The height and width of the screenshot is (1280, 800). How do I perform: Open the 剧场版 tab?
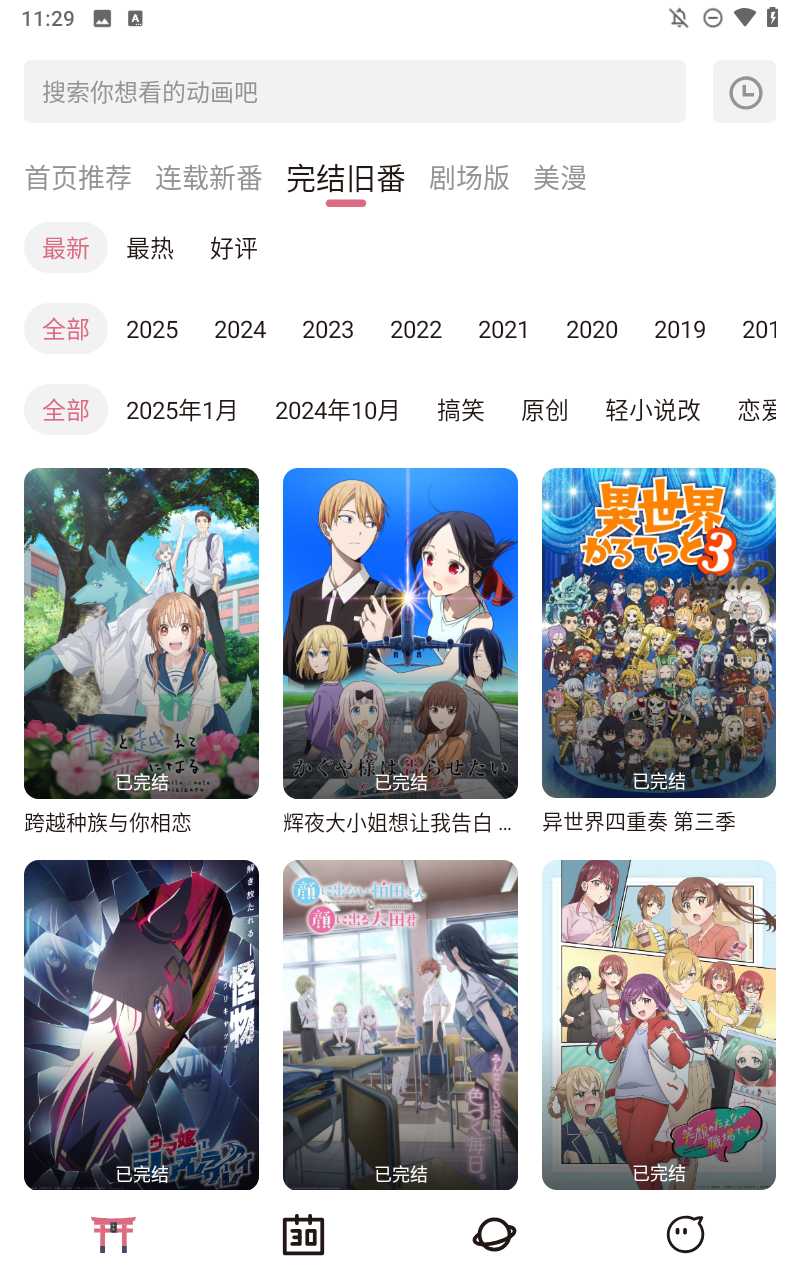[x=469, y=178]
